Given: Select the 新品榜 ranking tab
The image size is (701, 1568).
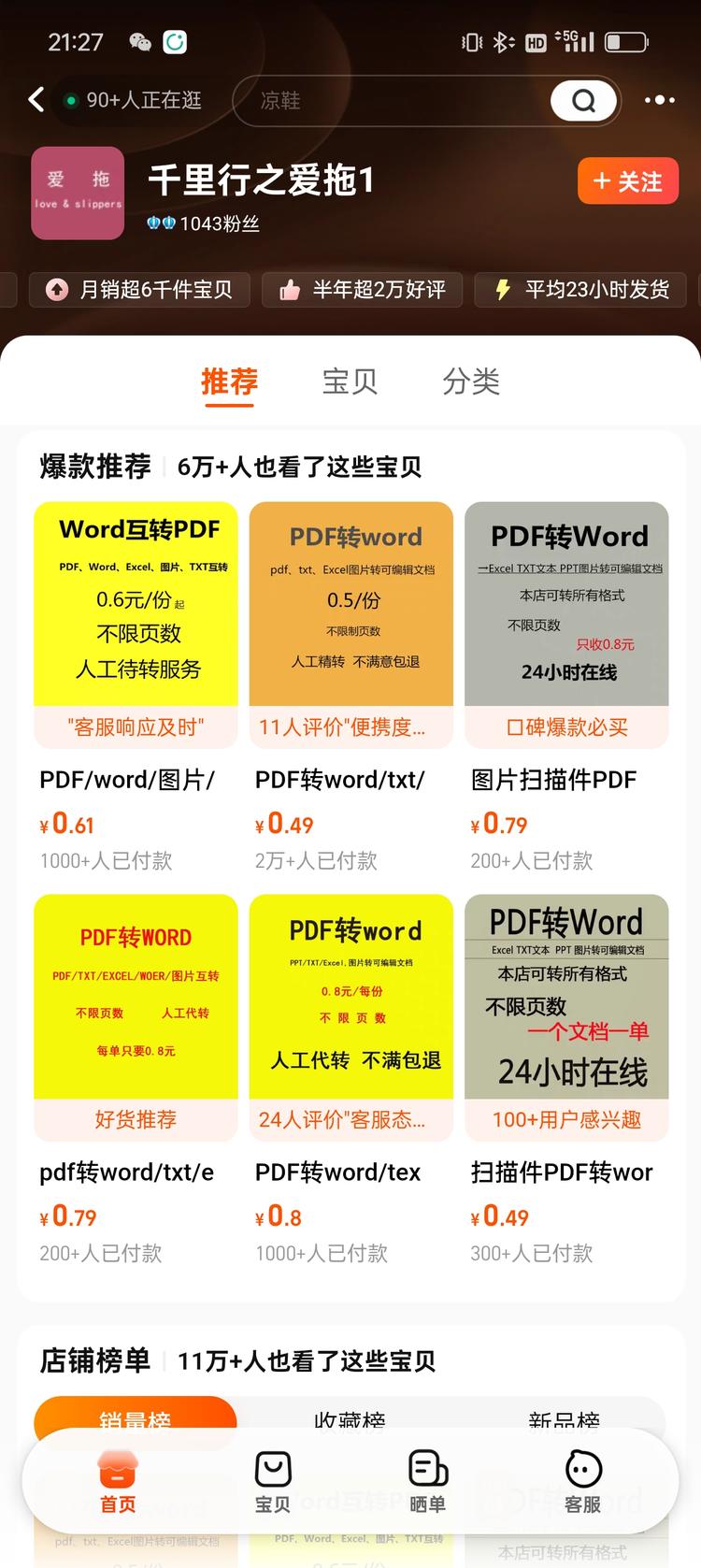Looking at the screenshot, I should 564,1421.
